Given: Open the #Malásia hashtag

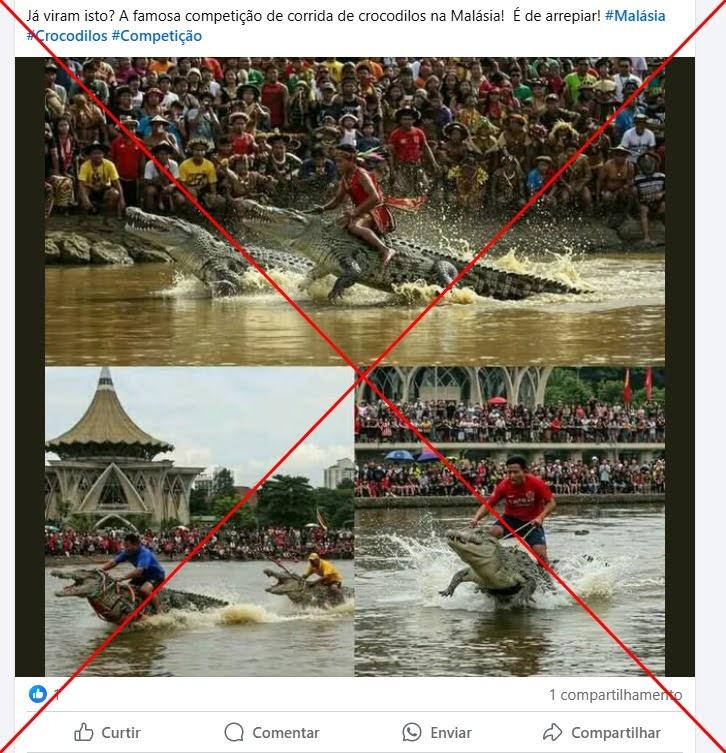Looking at the screenshot, I should [635, 16].
